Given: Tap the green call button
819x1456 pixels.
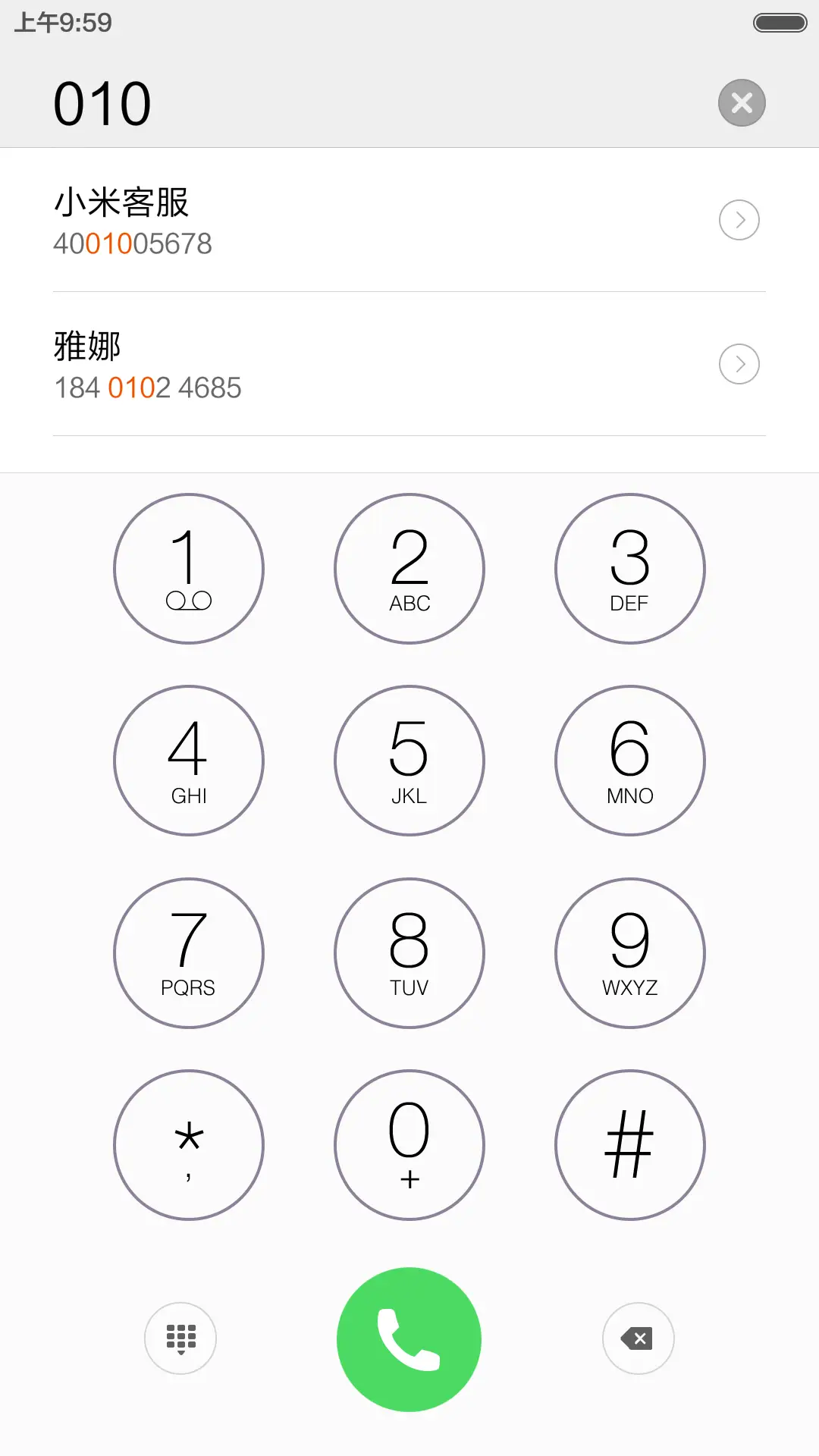Looking at the screenshot, I should (408, 1339).
